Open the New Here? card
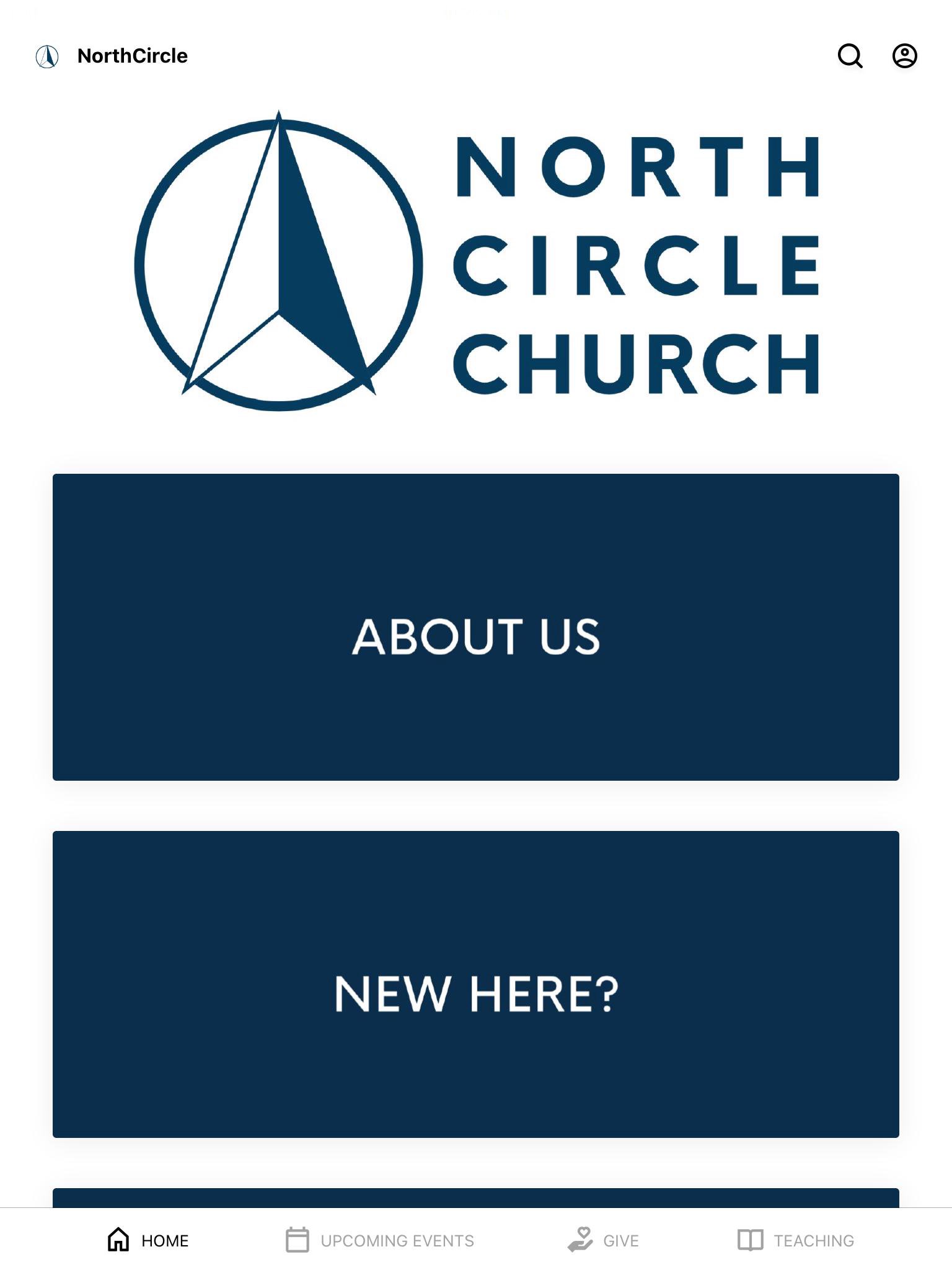This screenshot has height=1270, width=952. click(x=476, y=984)
